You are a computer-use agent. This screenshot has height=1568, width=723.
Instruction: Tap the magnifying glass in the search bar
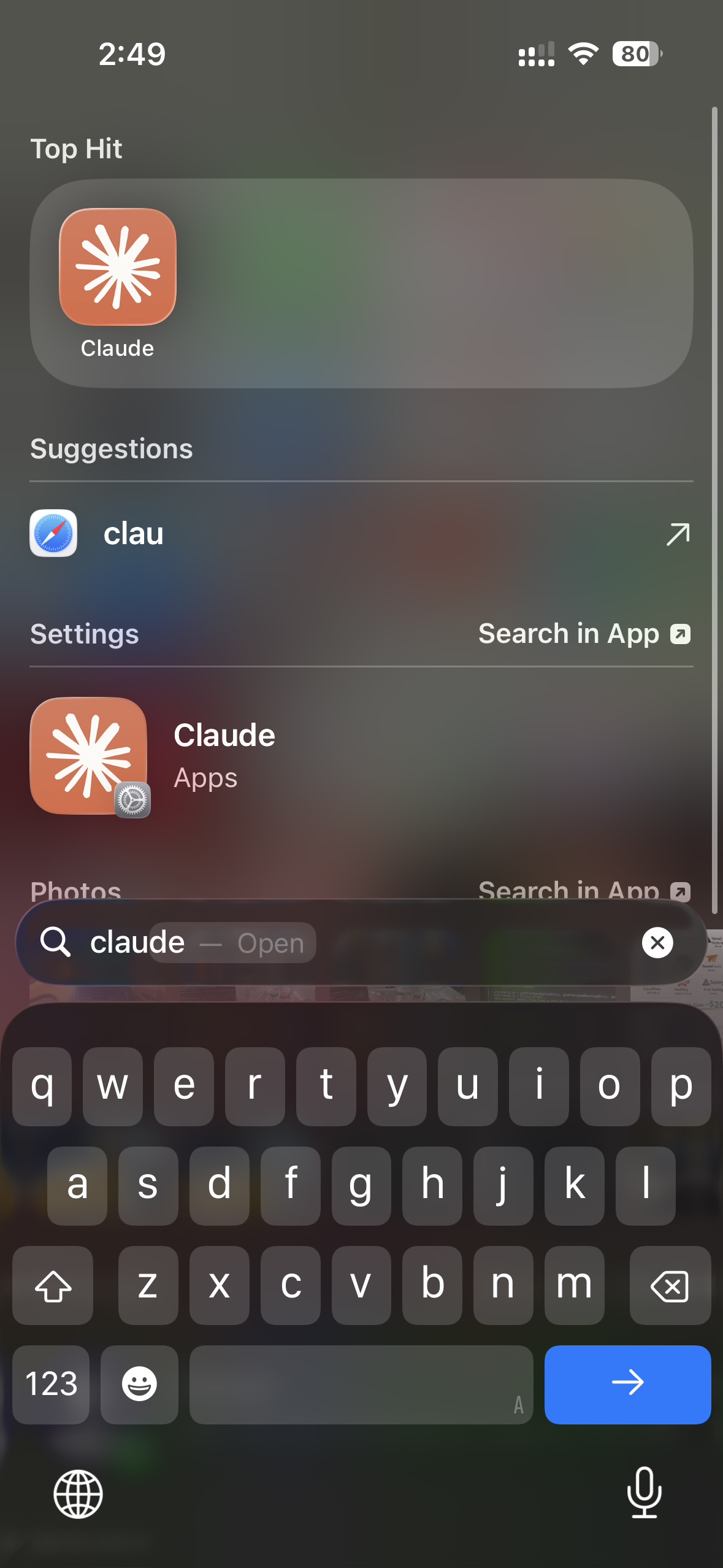point(56,942)
